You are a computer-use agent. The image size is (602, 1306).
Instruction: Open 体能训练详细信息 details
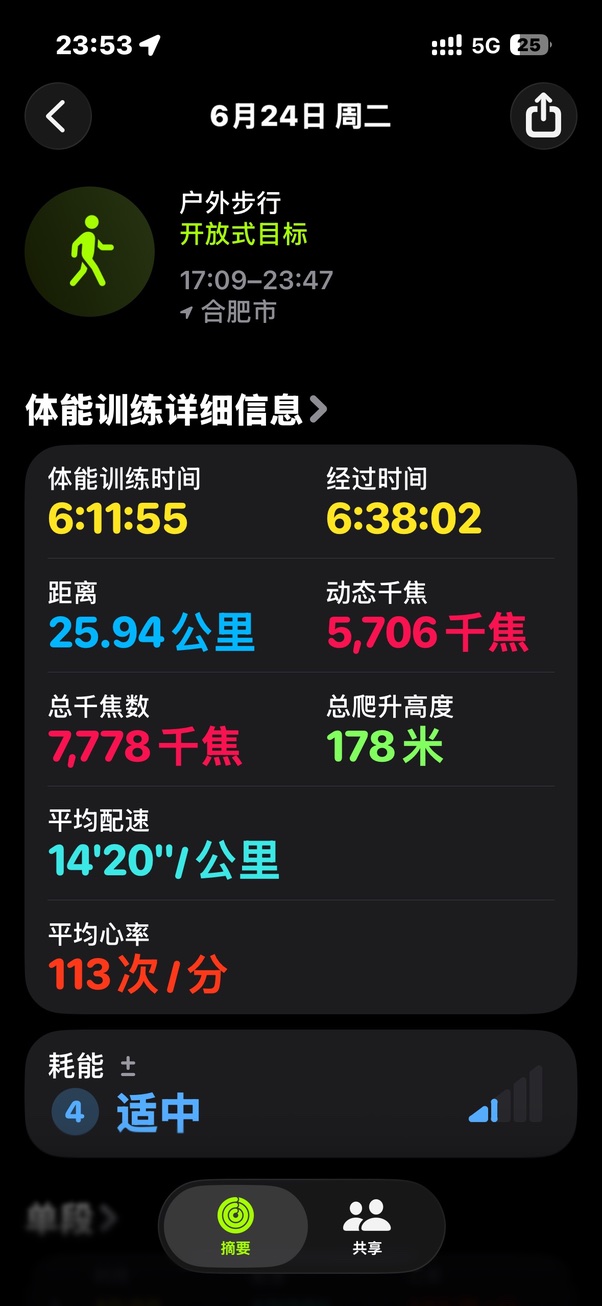click(176, 409)
